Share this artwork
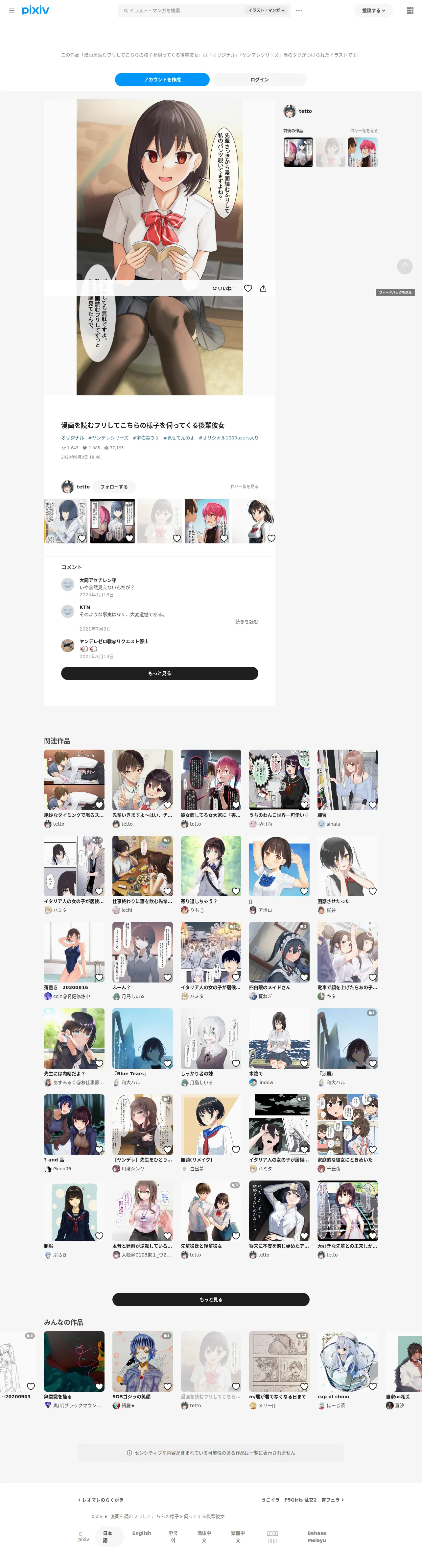Screen dimensions: 422x1568 pyautogui.click(x=263, y=288)
